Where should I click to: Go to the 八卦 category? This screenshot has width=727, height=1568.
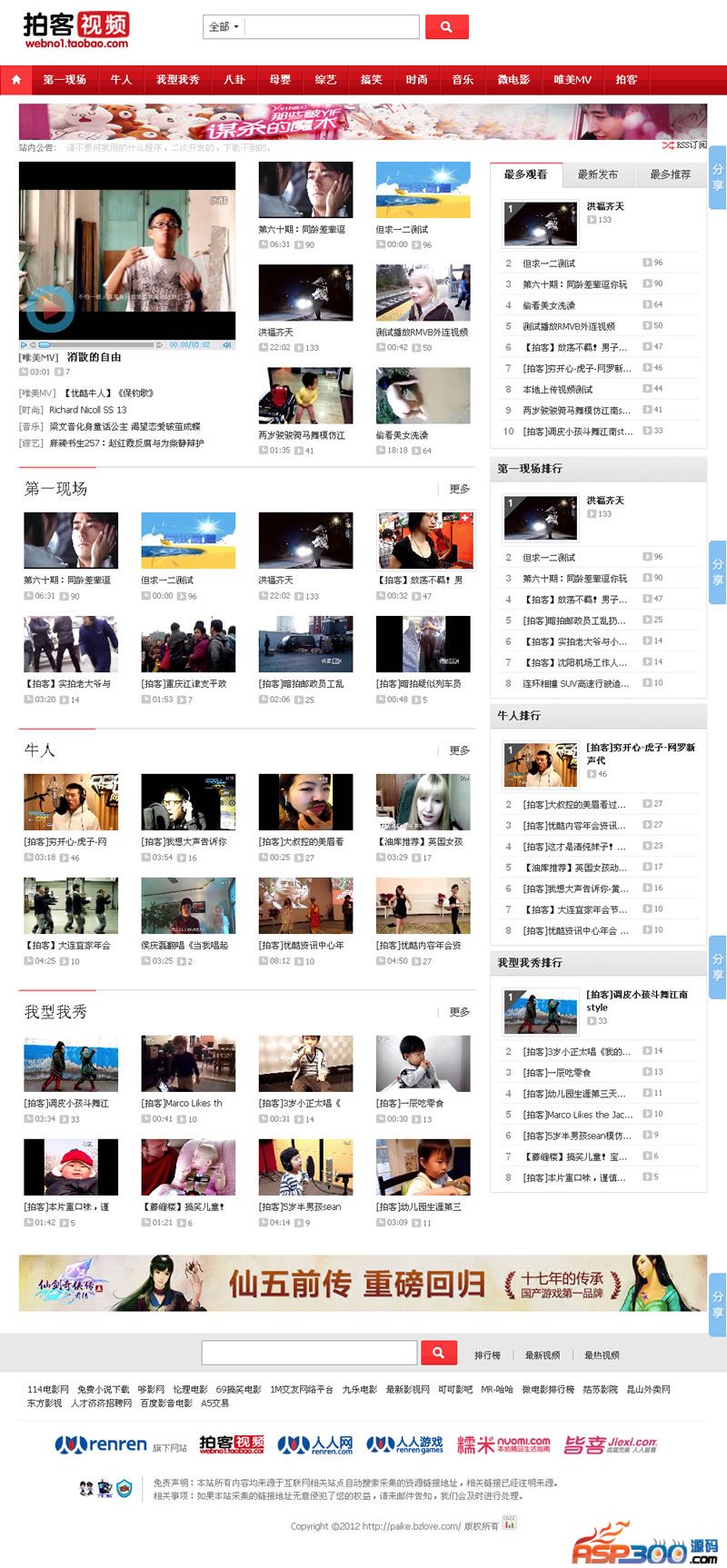(234, 80)
